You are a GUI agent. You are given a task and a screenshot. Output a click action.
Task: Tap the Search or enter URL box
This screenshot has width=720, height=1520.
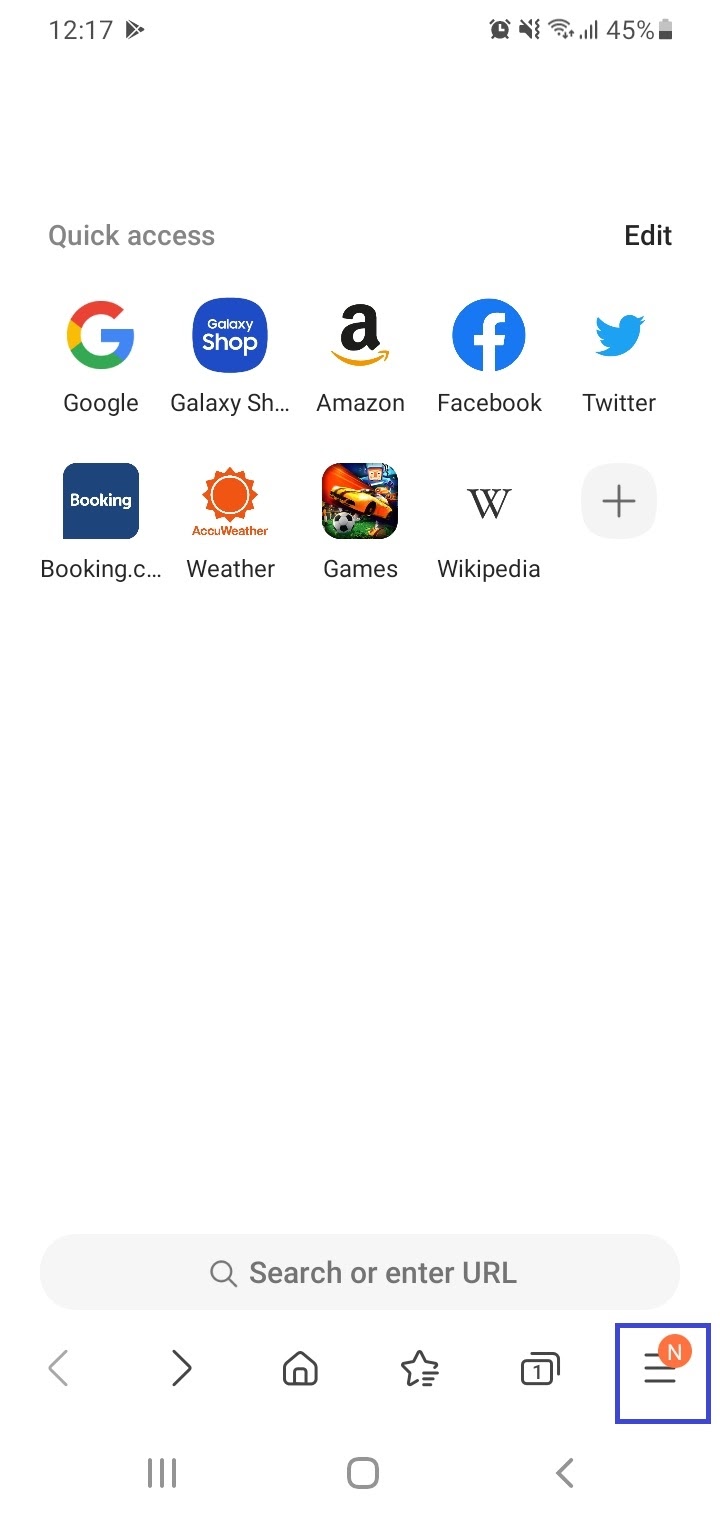click(360, 1272)
